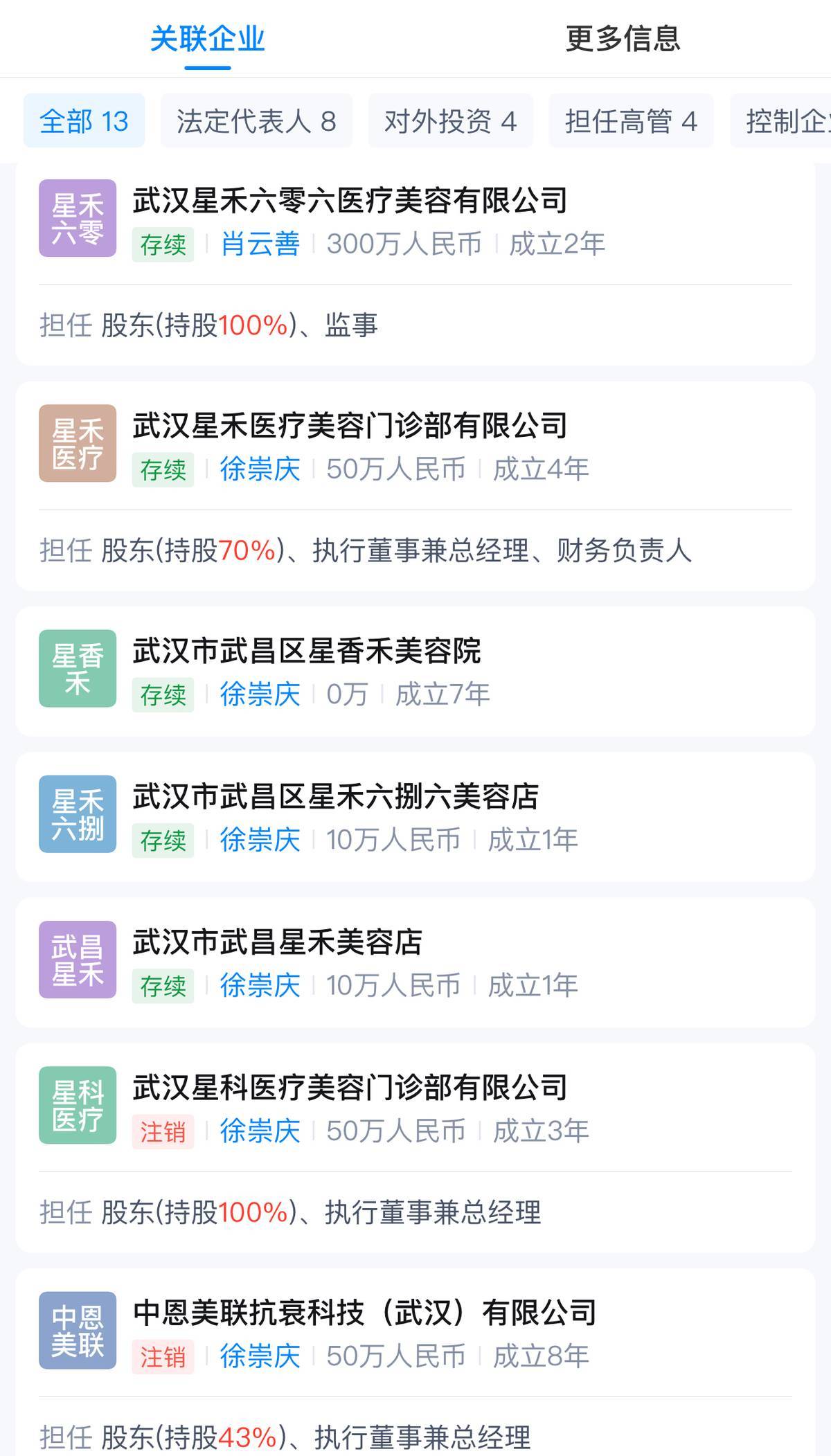Select the 关联企业 tab
Screen dimensions: 831x1456
[207, 38]
